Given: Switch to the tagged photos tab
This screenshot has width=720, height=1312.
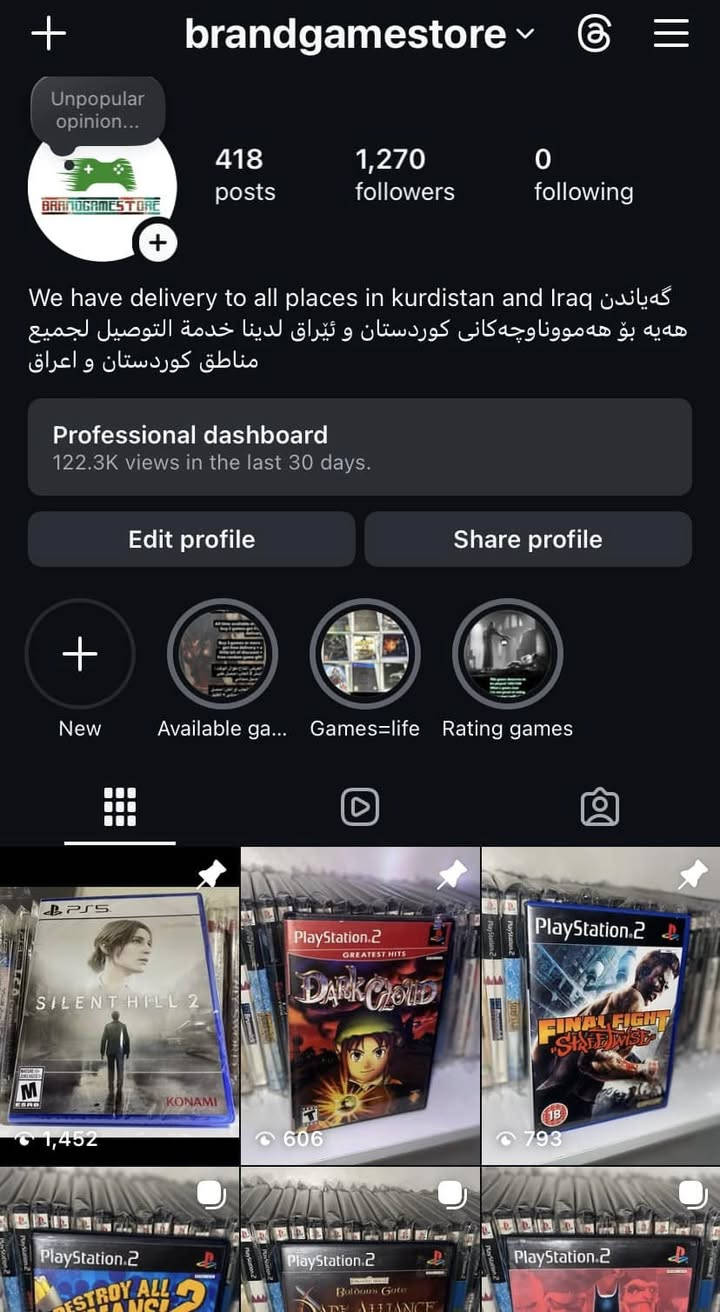Looking at the screenshot, I should (600, 807).
